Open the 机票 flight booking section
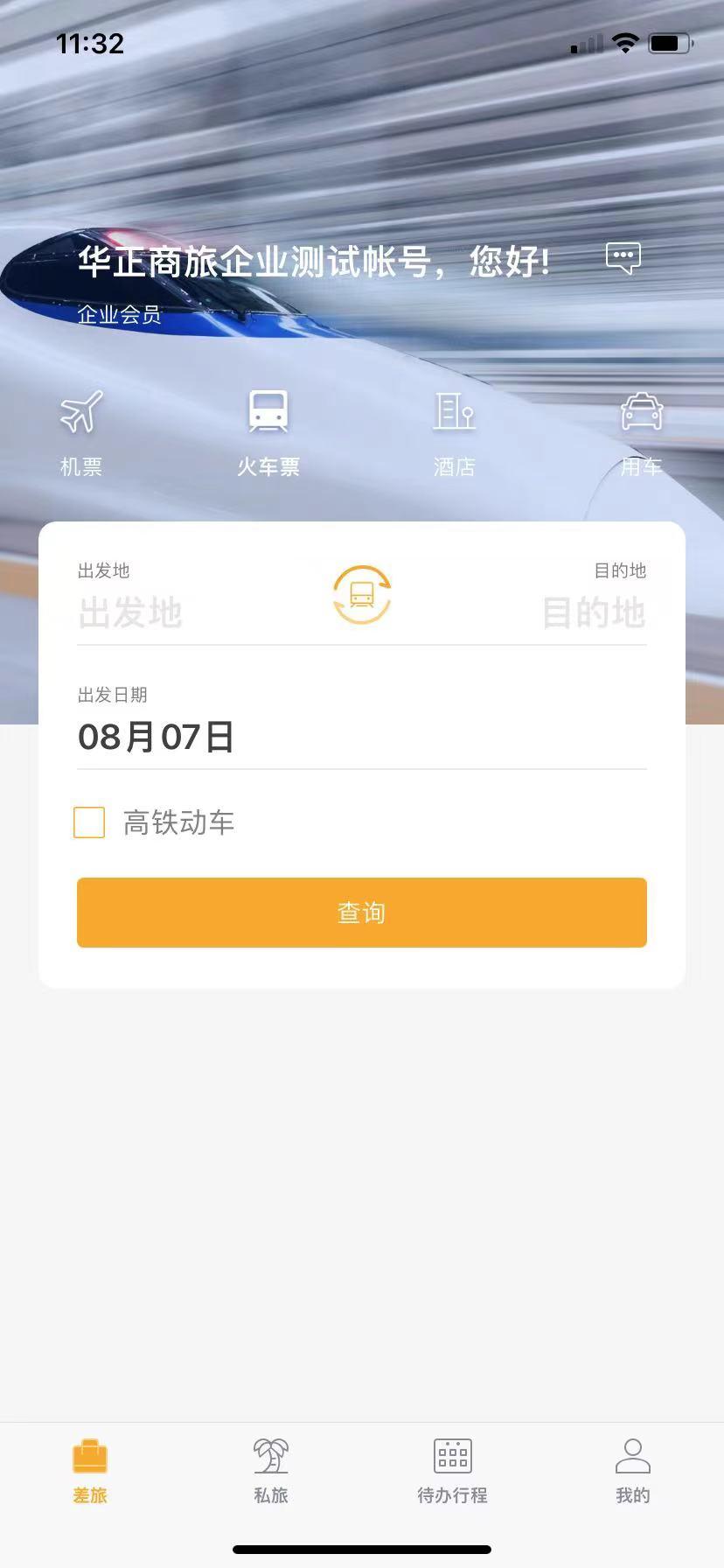This screenshot has width=724, height=1568. [80, 429]
